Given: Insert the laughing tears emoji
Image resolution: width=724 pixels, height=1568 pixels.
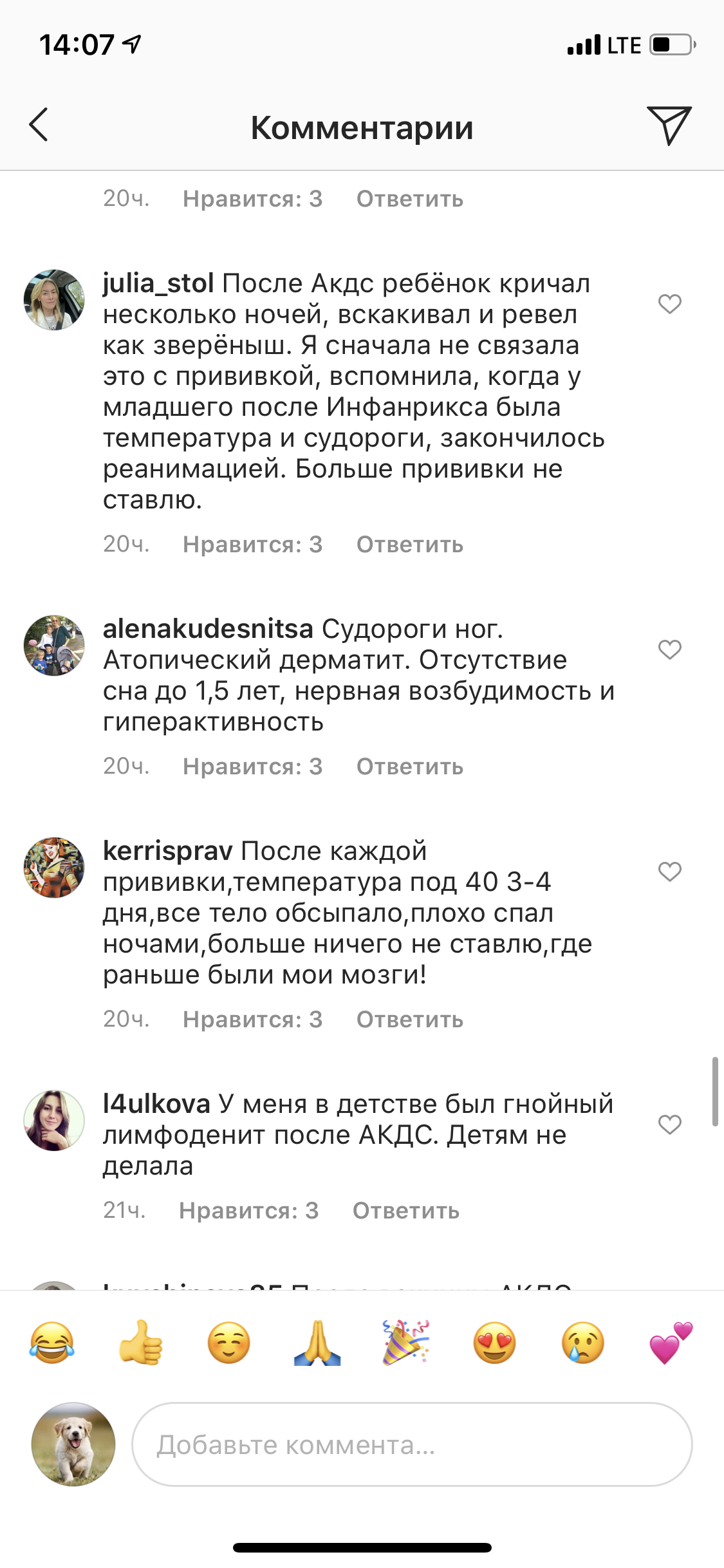Looking at the screenshot, I should coord(51,1343).
